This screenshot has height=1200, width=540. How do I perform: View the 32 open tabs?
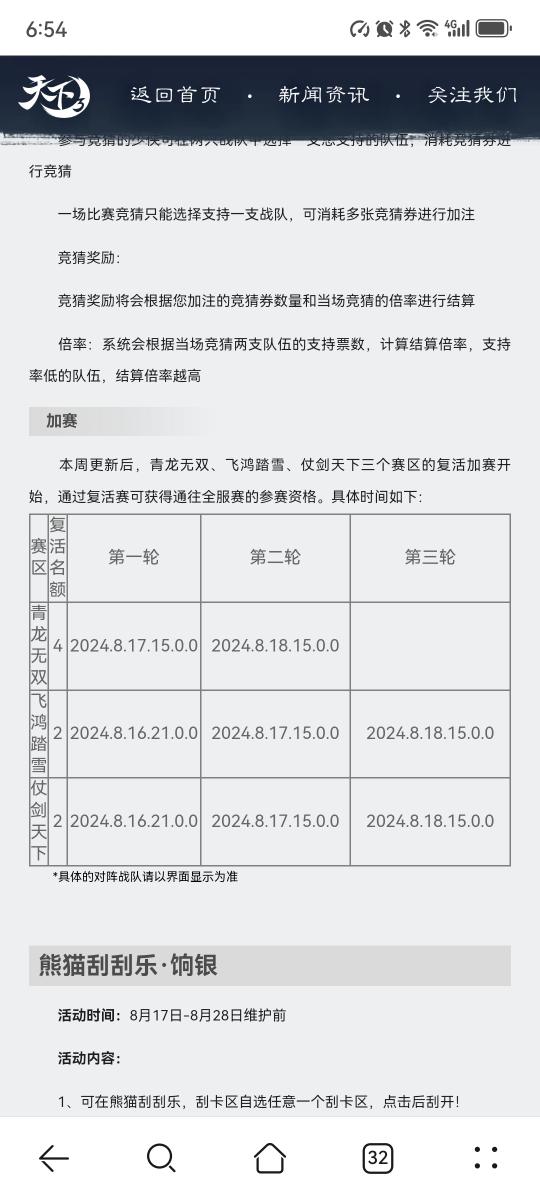(377, 1158)
